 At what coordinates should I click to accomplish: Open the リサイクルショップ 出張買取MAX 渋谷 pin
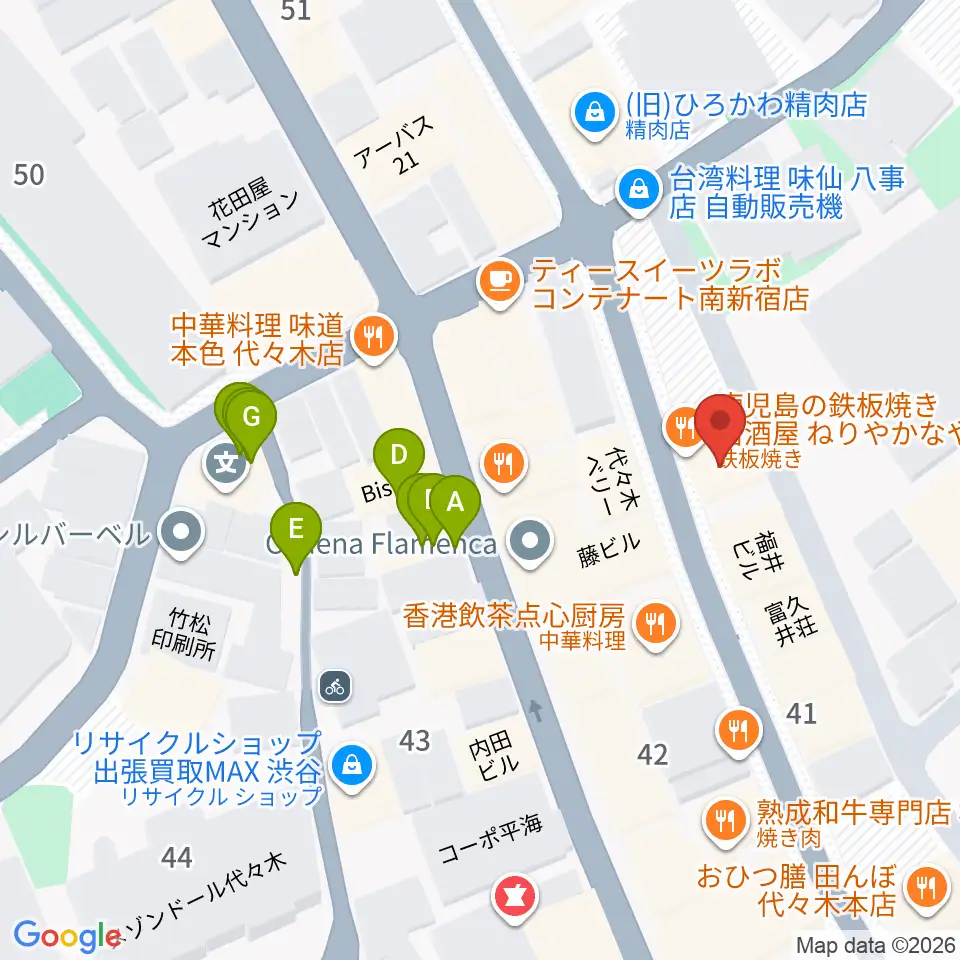tap(351, 767)
